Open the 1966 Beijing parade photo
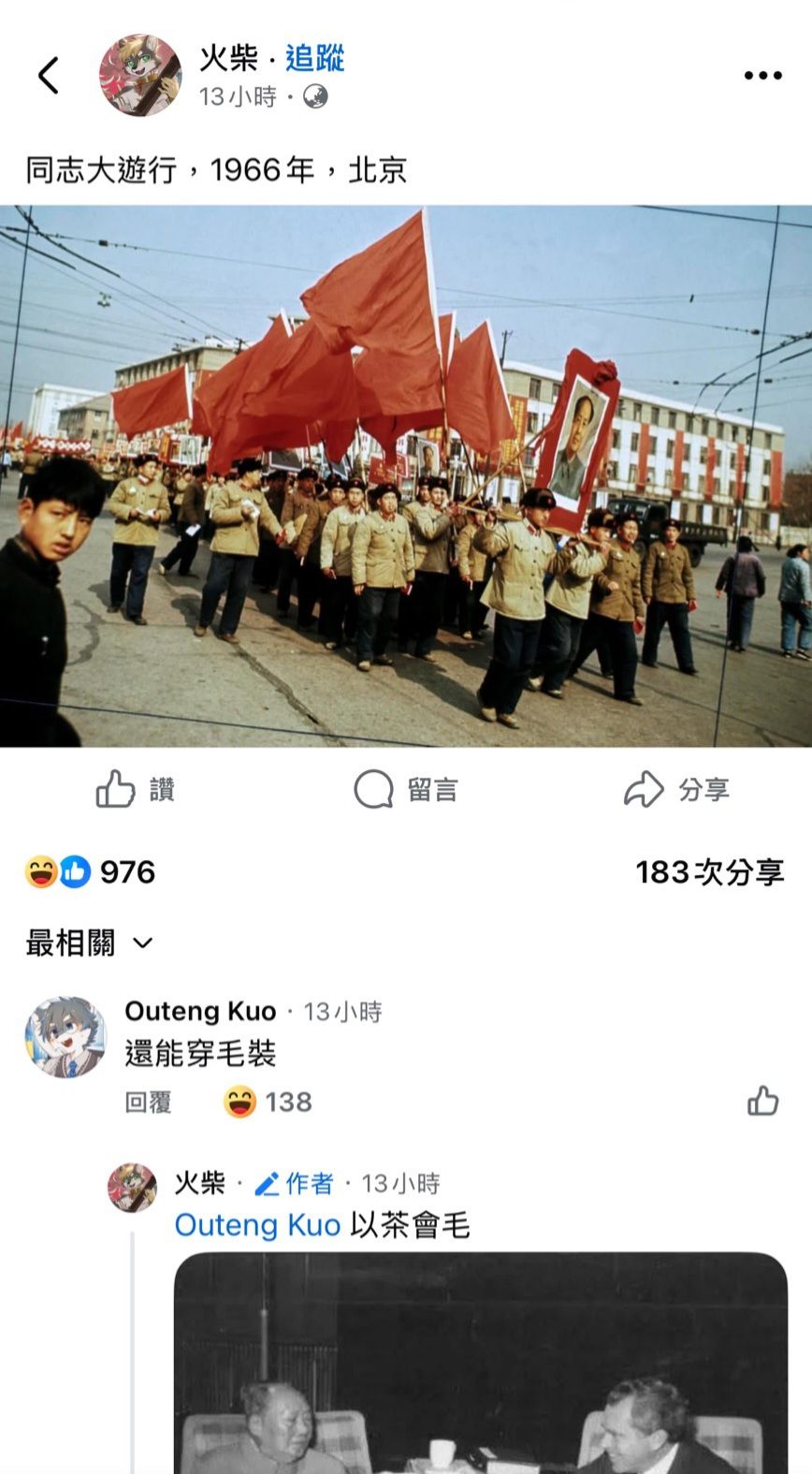This screenshot has width=812, height=1474. (x=406, y=475)
